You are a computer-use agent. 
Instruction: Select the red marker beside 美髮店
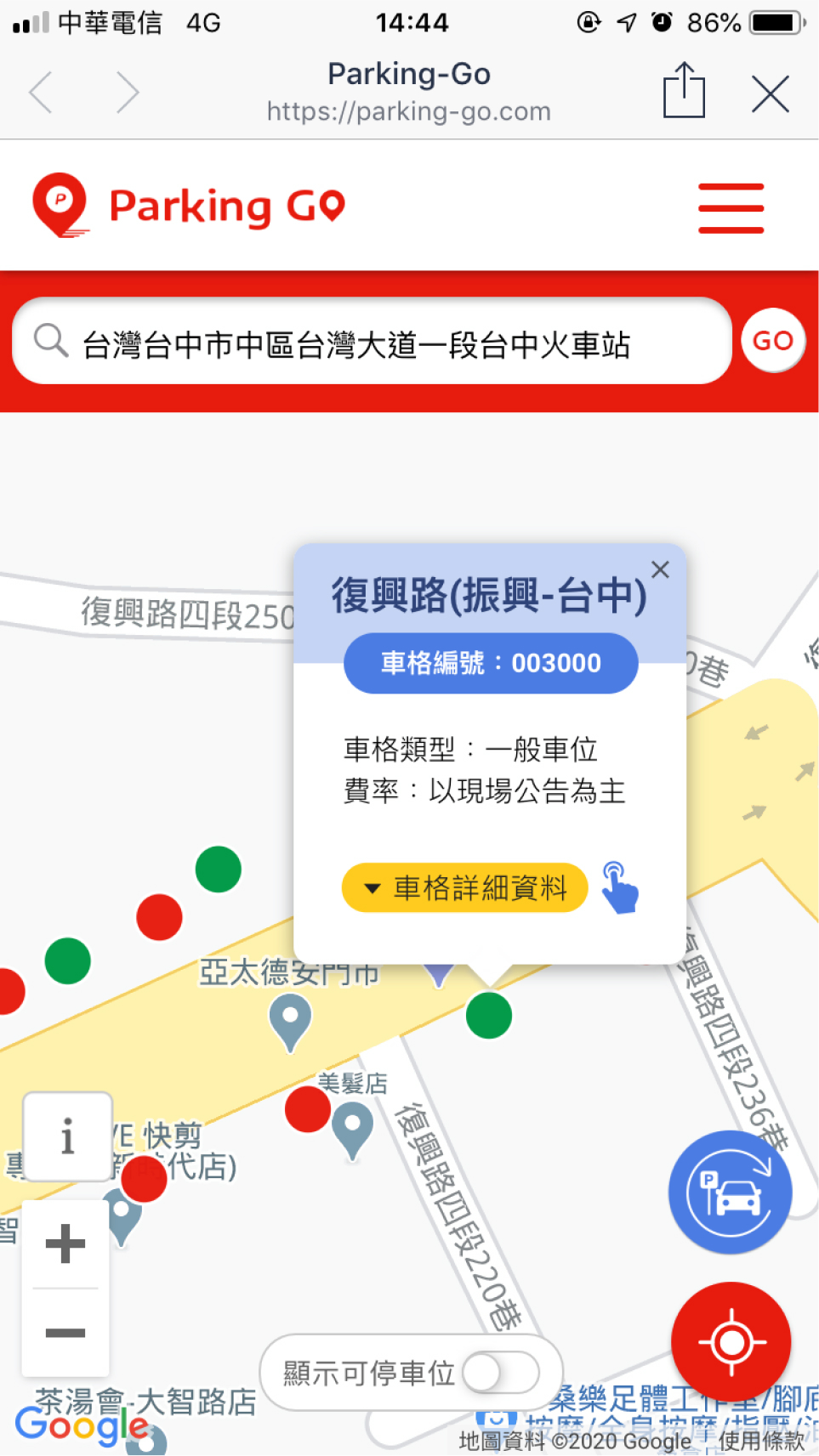click(307, 1109)
